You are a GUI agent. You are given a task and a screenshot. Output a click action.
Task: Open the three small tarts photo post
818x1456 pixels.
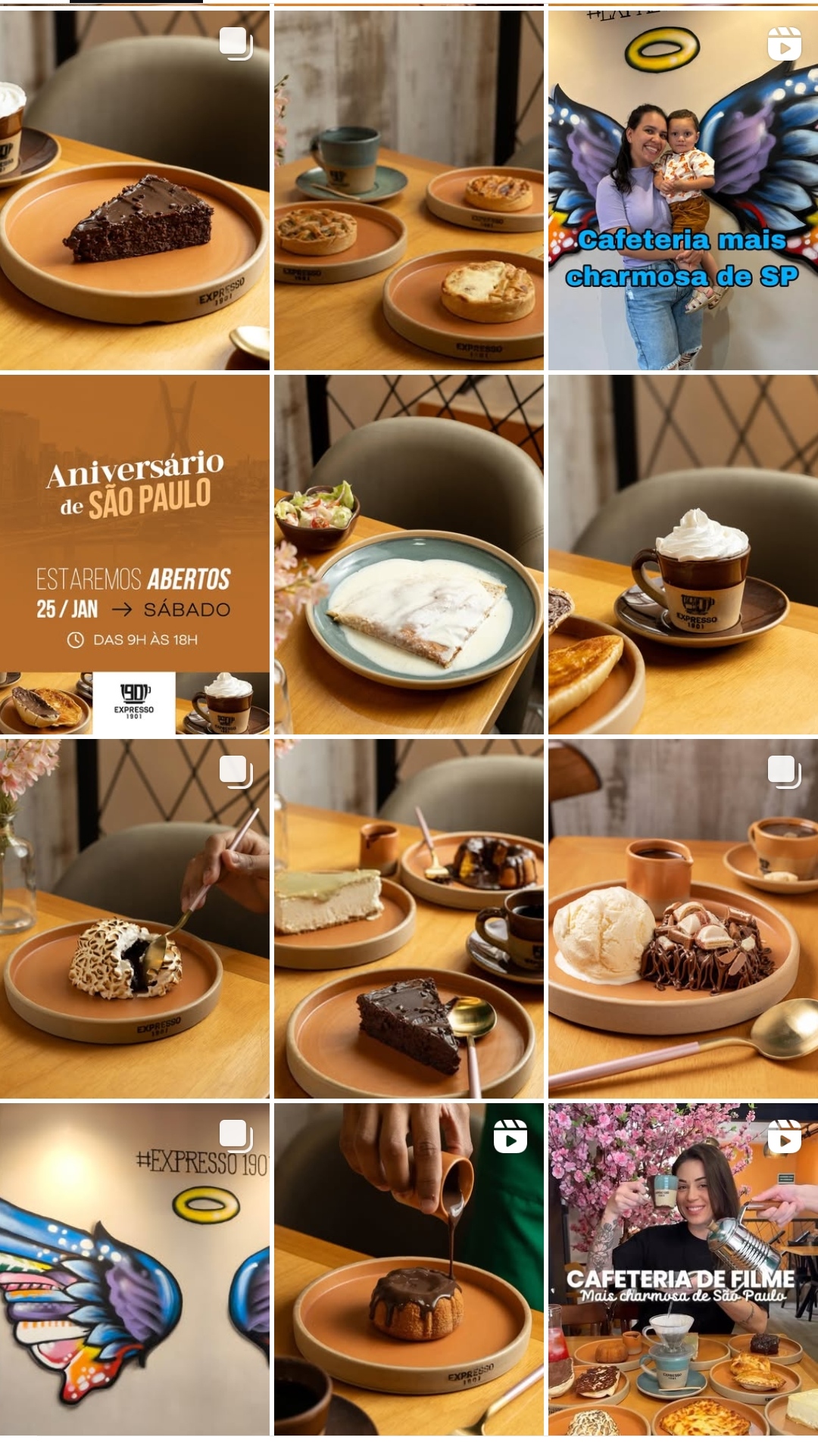point(409,189)
